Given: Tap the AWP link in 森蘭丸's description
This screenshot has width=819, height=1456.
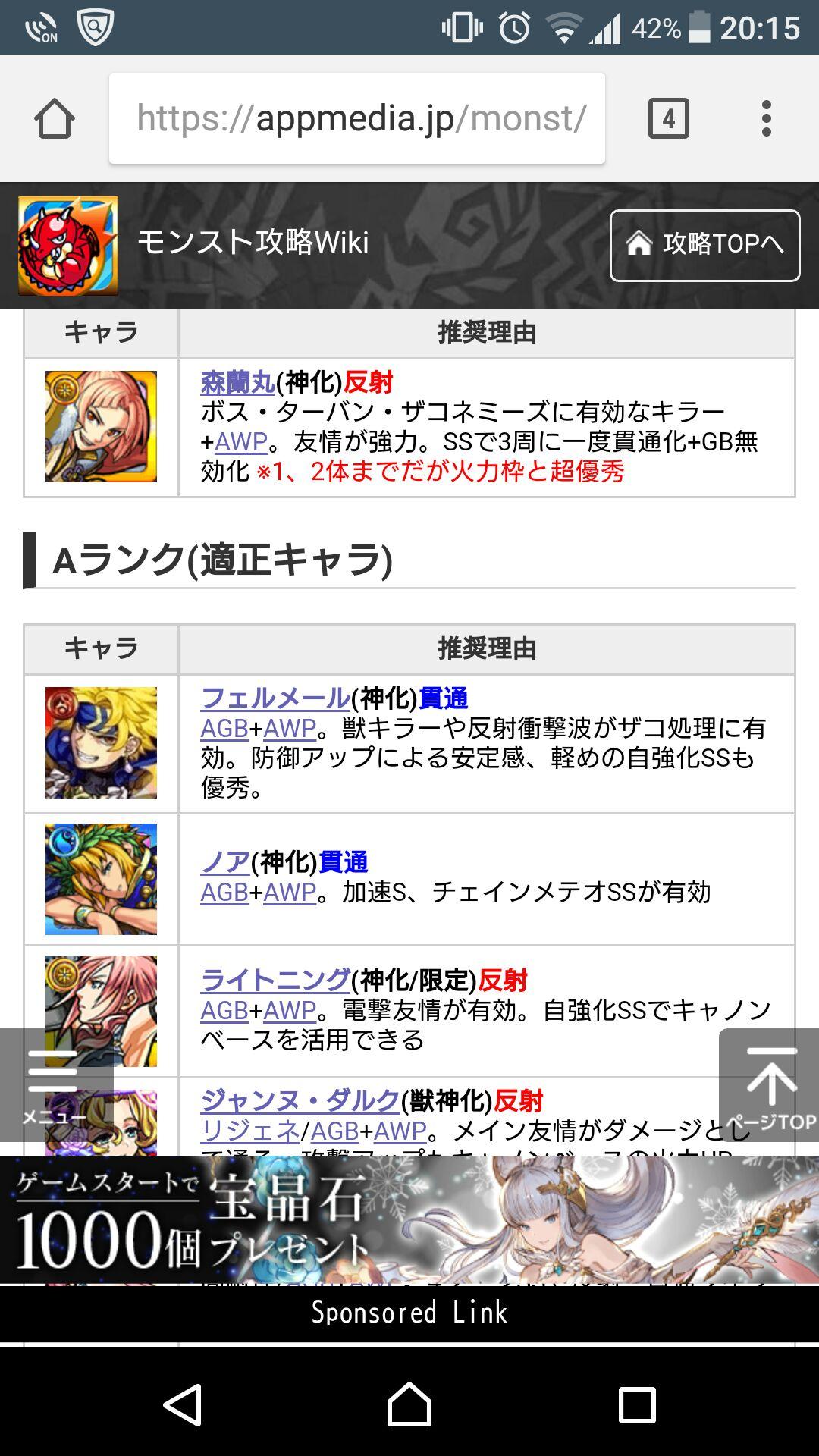Looking at the screenshot, I should (241, 441).
